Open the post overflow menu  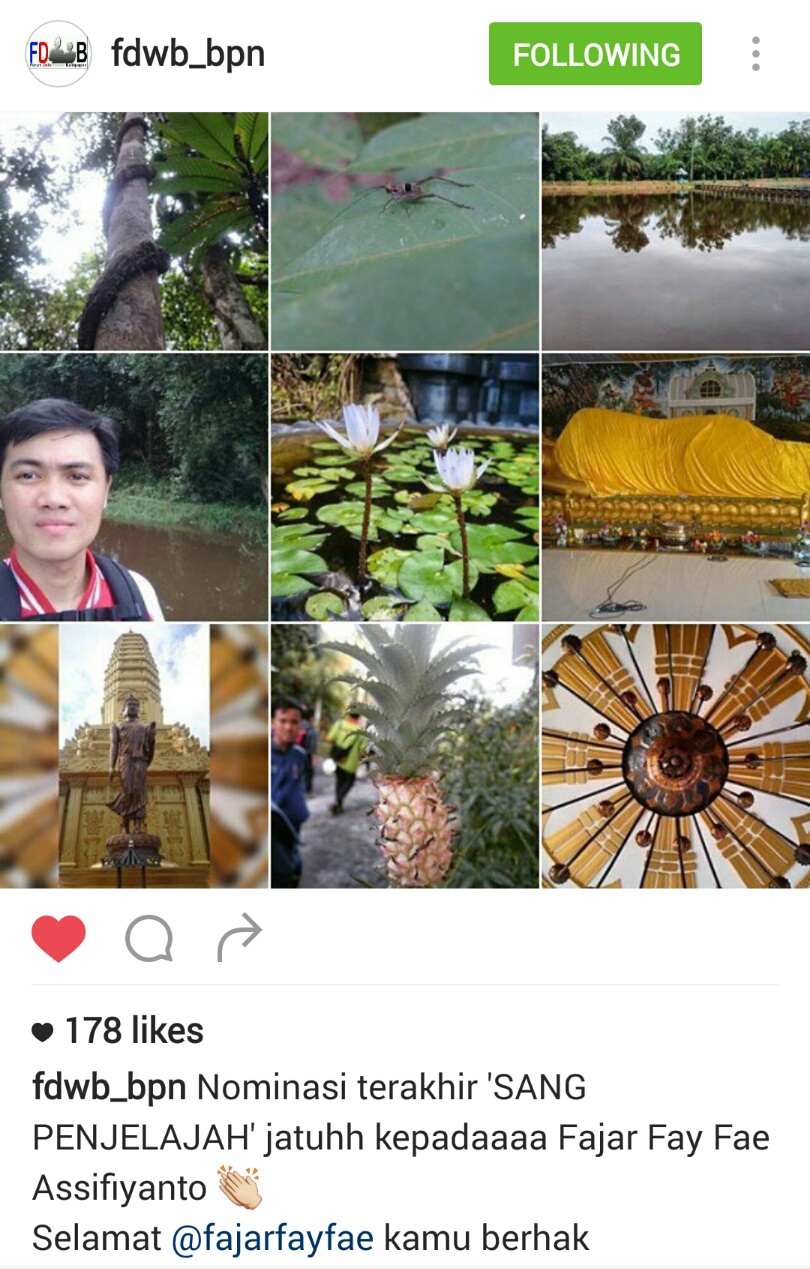756,54
